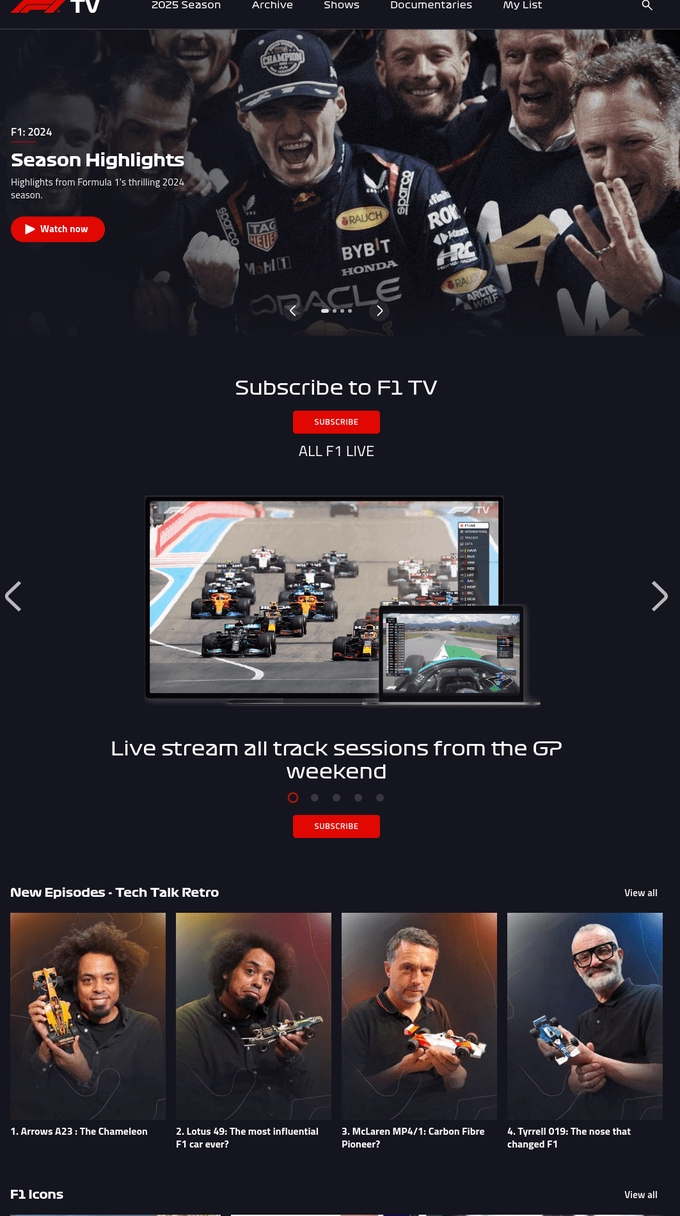Open Tyrrell 019 nose episode
Image resolution: width=680 pixels, height=1216 pixels.
click(x=584, y=1016)
